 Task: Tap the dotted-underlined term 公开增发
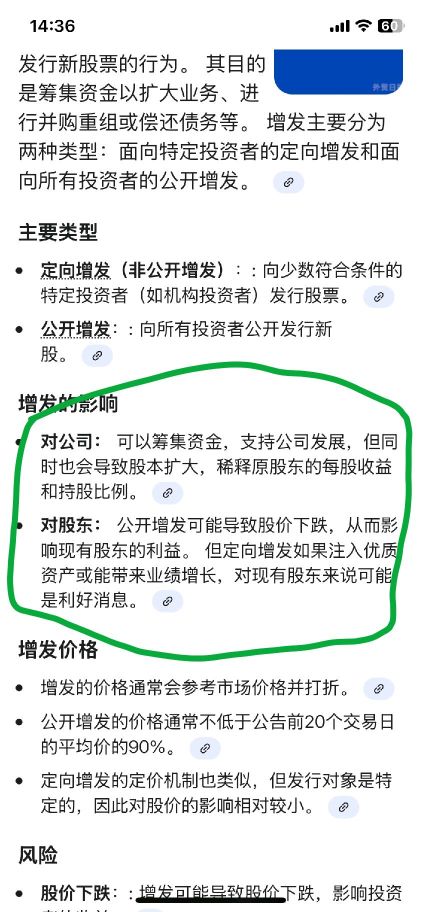click(76, 329)
